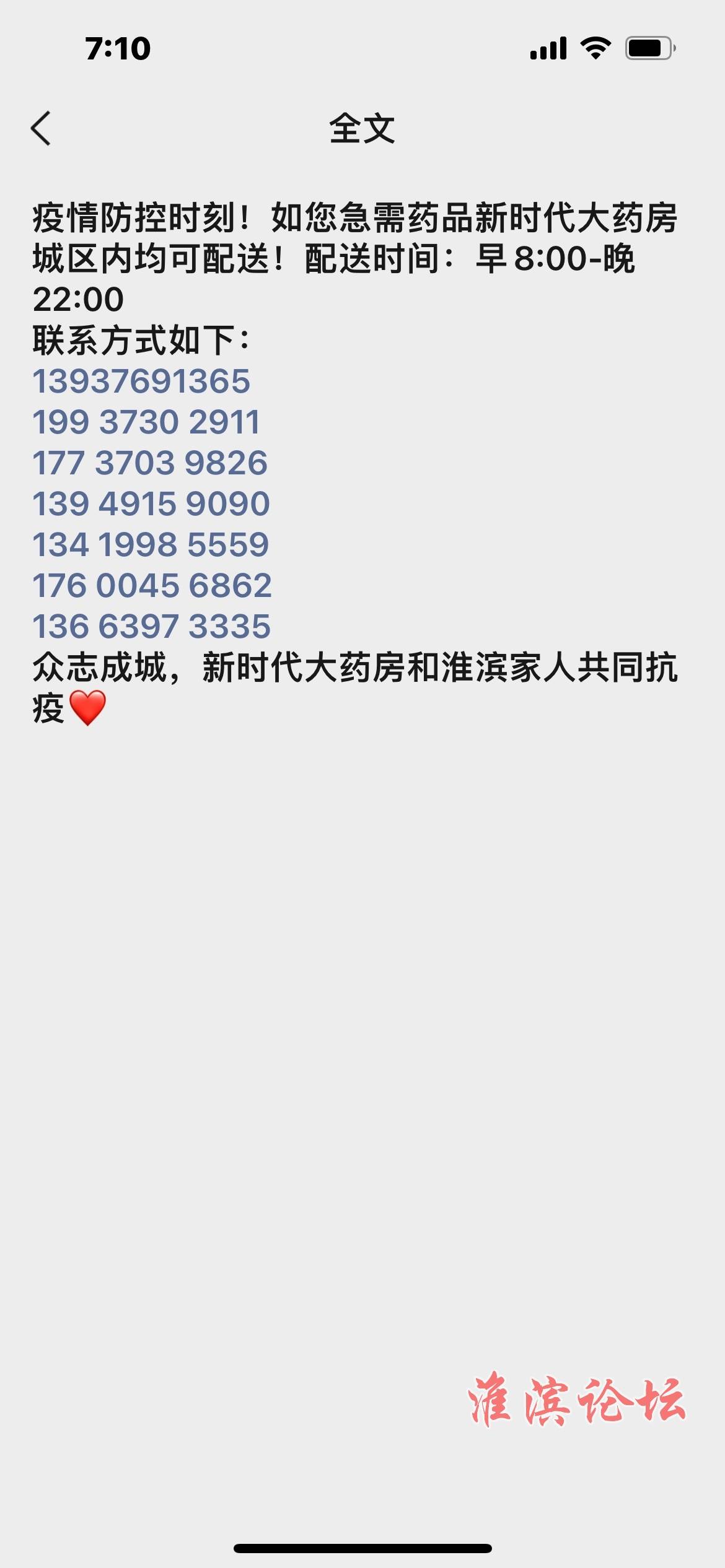
Task: Call the number 13937691365
Action: [x=141, y=381]
